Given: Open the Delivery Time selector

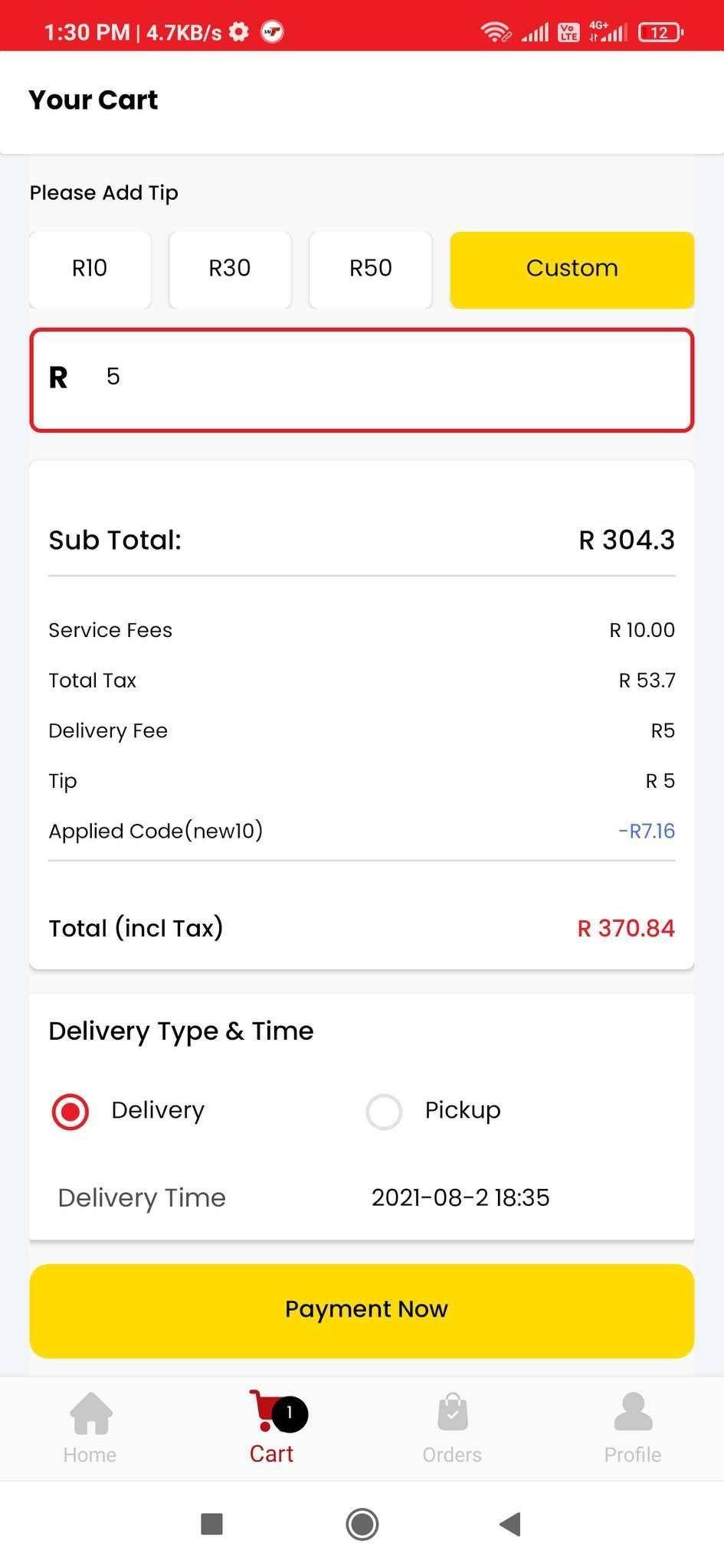Looking at the screenshot, I should click(460, 1197).
